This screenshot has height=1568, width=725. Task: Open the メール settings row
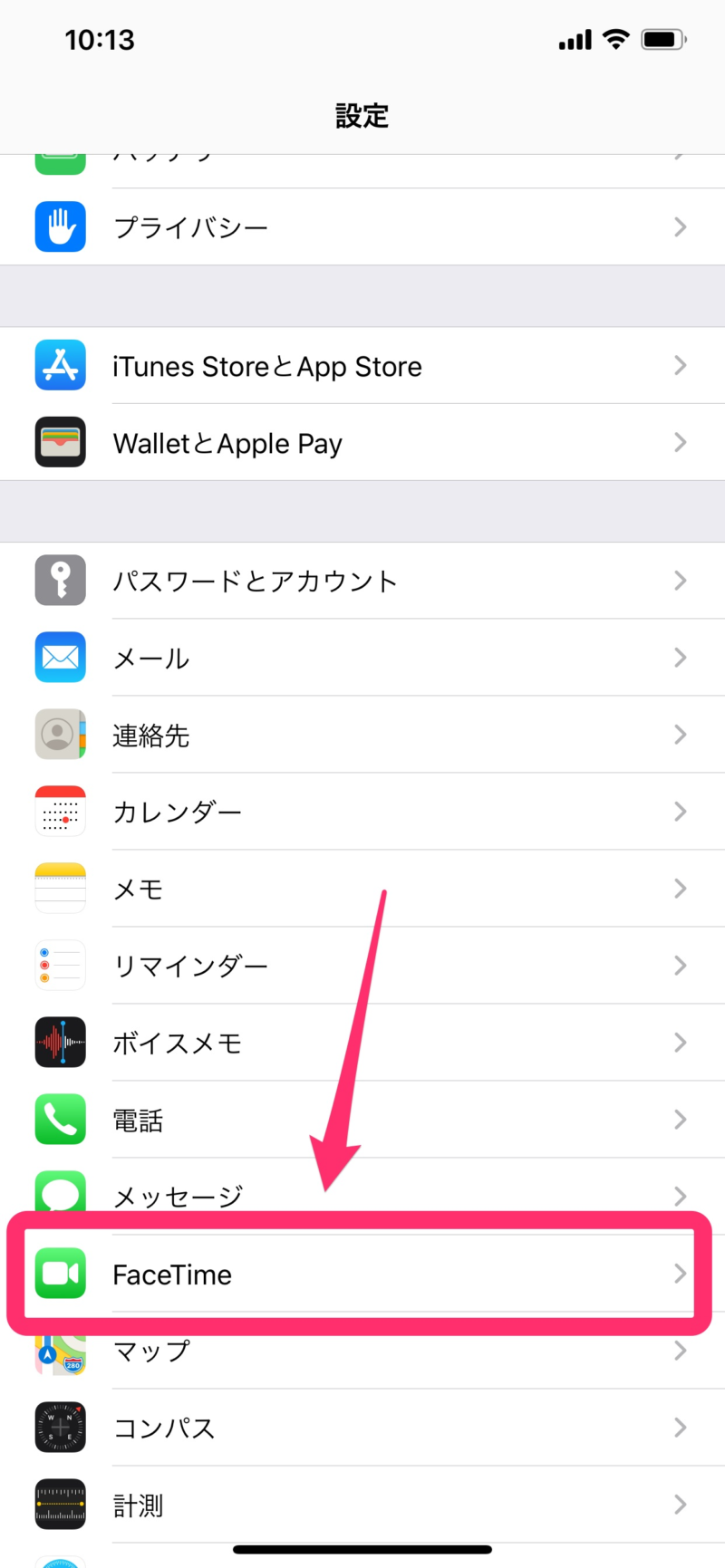pos(362,658)
